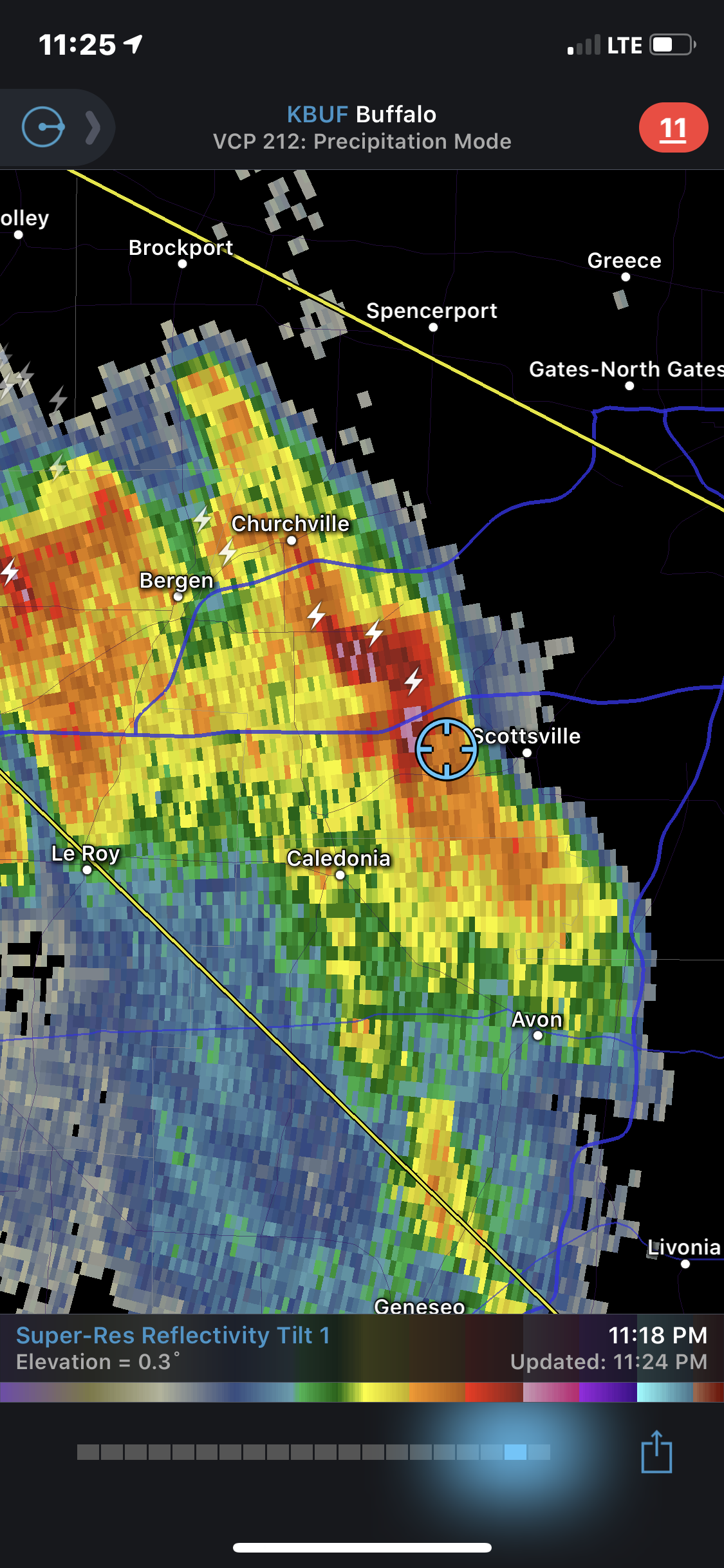Share the current radar image

(x=656, y=1451)
